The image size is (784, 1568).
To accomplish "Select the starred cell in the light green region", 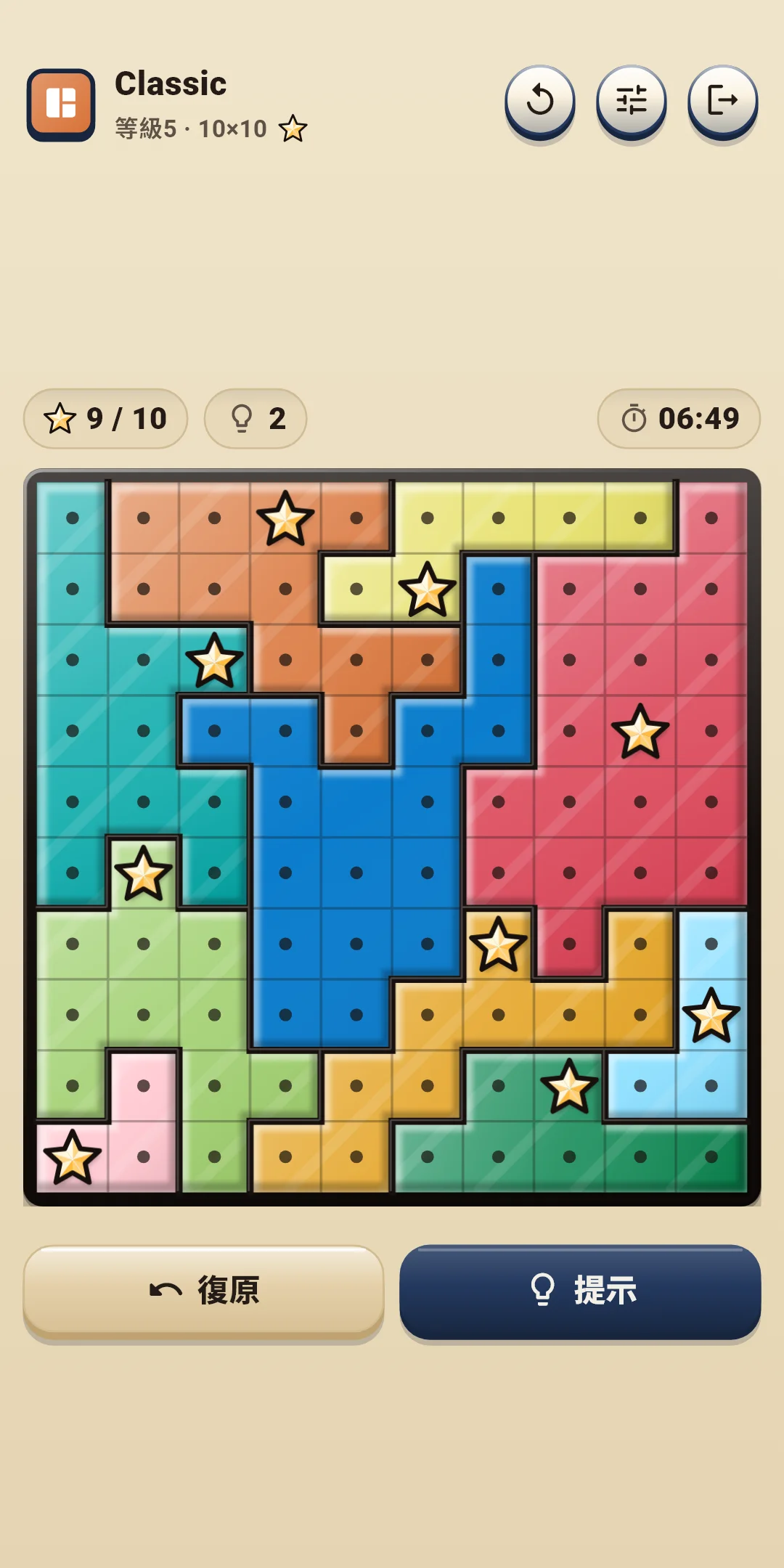I will tap(144, 873).
